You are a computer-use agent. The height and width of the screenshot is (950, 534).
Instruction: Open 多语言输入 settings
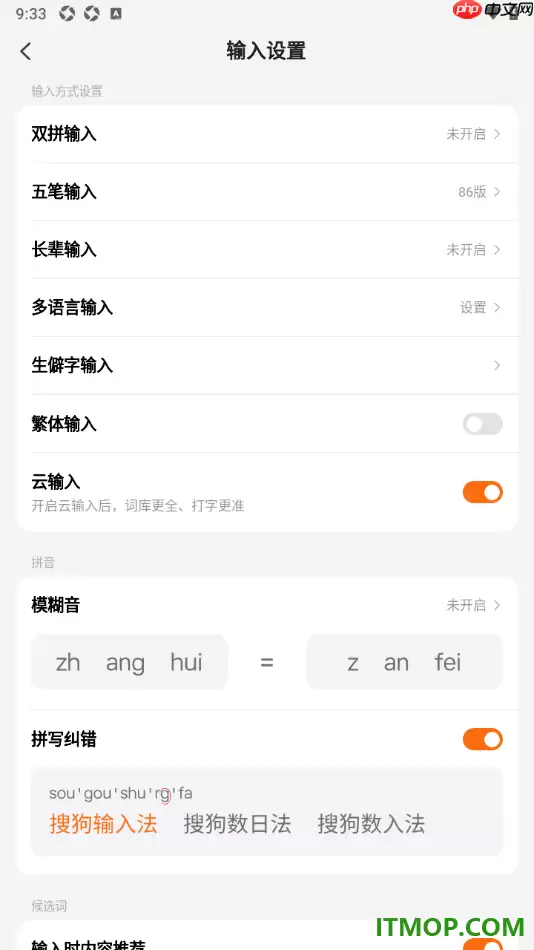point(267,308)
